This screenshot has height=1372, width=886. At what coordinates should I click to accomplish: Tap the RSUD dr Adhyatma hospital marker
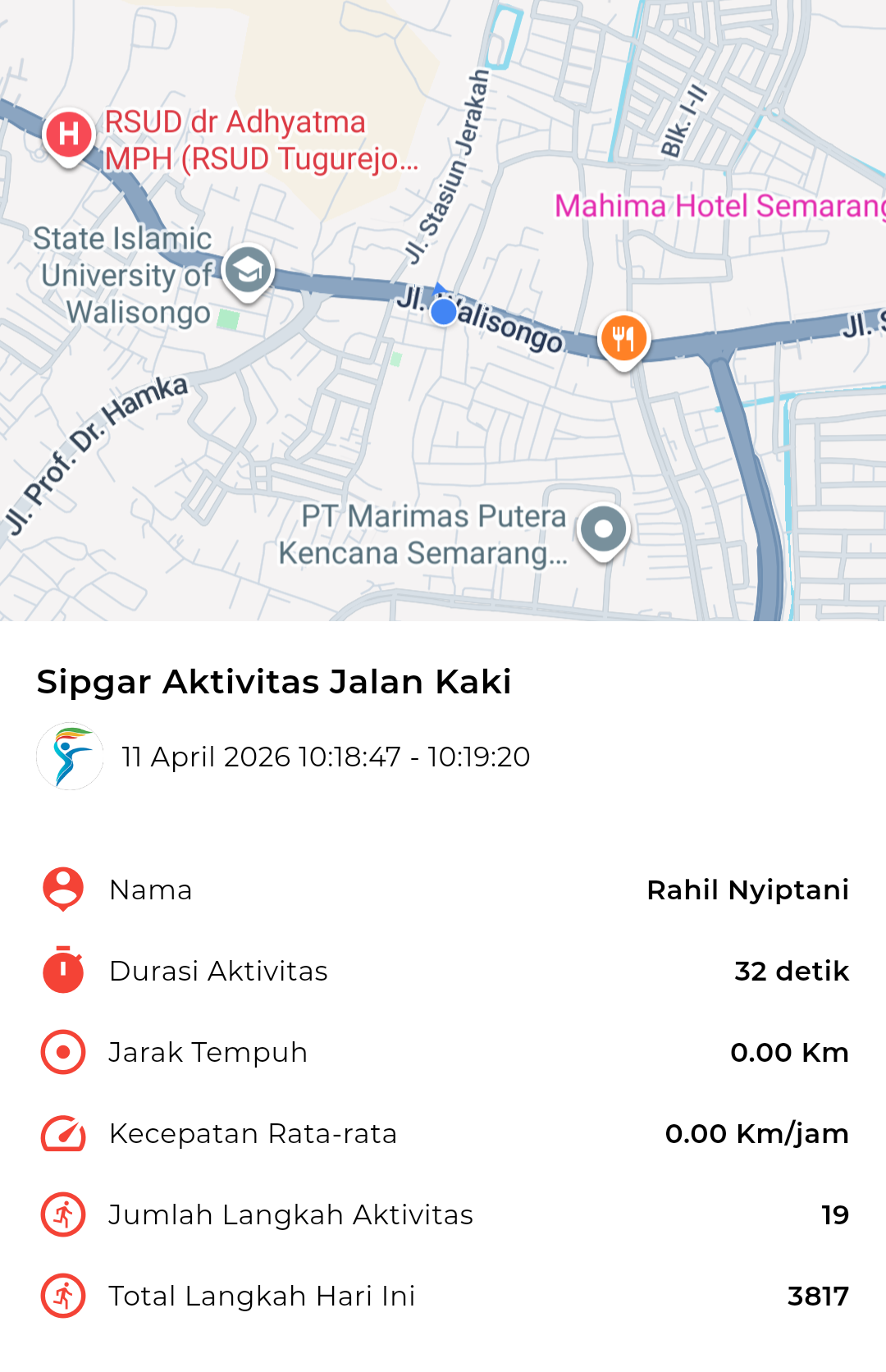69,134
